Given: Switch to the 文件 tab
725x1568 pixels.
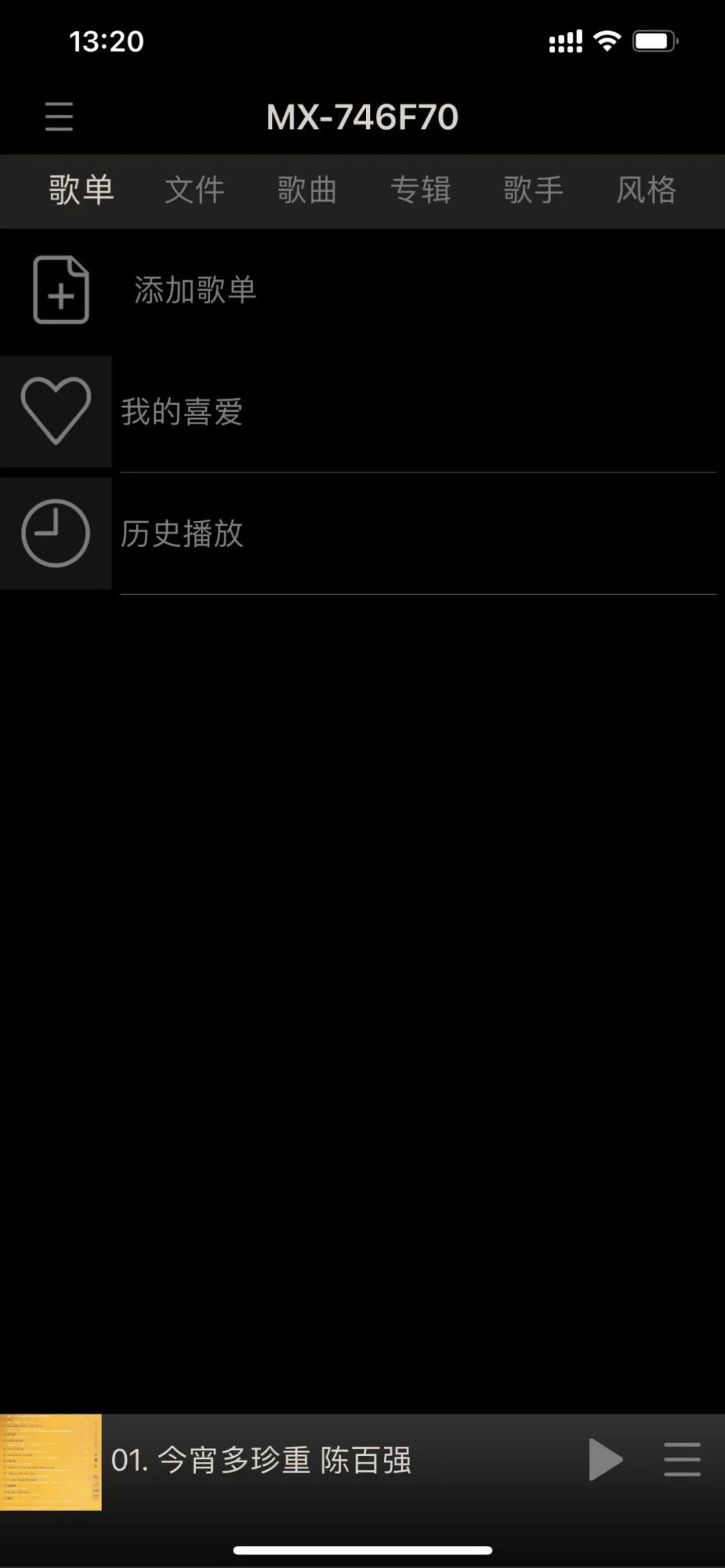Looking at the screenshot, I should tap(195, 190).
